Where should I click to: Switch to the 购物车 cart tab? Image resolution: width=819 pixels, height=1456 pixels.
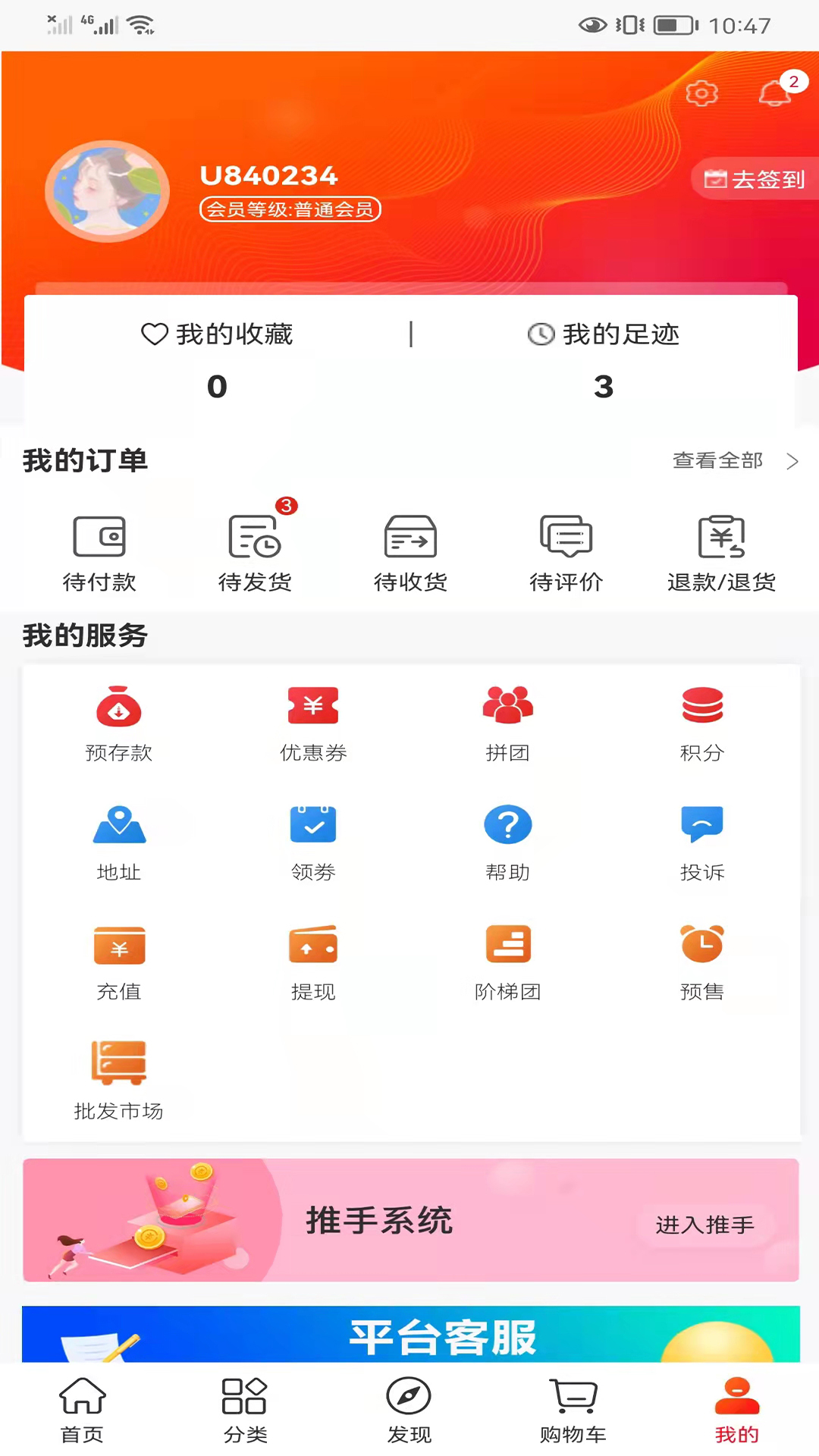pos(573,1410)
